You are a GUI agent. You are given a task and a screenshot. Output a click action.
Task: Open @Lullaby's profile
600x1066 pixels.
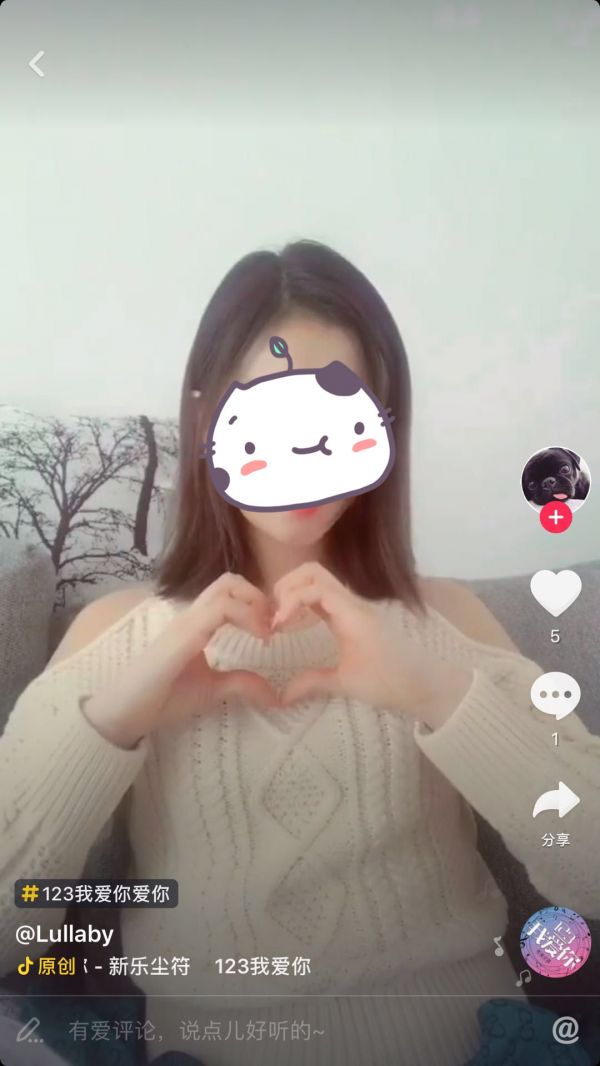[65, 934]
